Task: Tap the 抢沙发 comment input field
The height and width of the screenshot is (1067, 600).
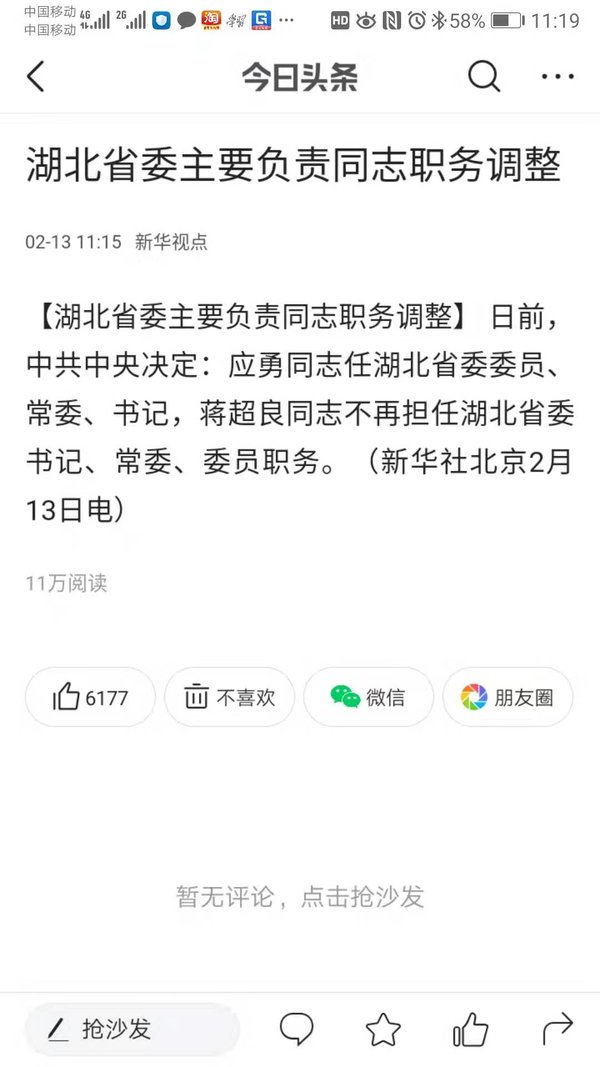Action: point(132,1029)
